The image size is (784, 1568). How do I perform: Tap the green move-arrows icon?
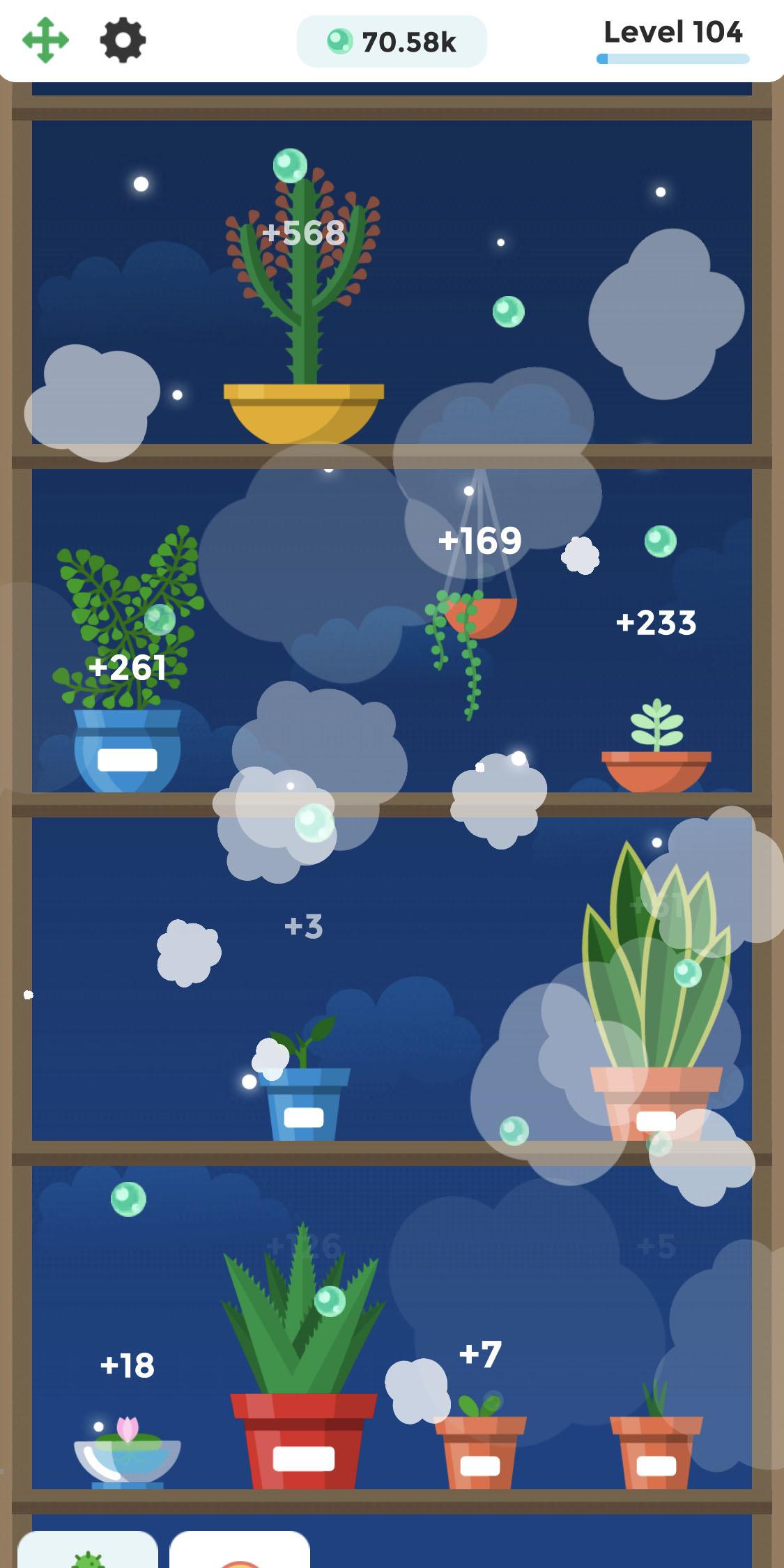(x=45, y=40)
